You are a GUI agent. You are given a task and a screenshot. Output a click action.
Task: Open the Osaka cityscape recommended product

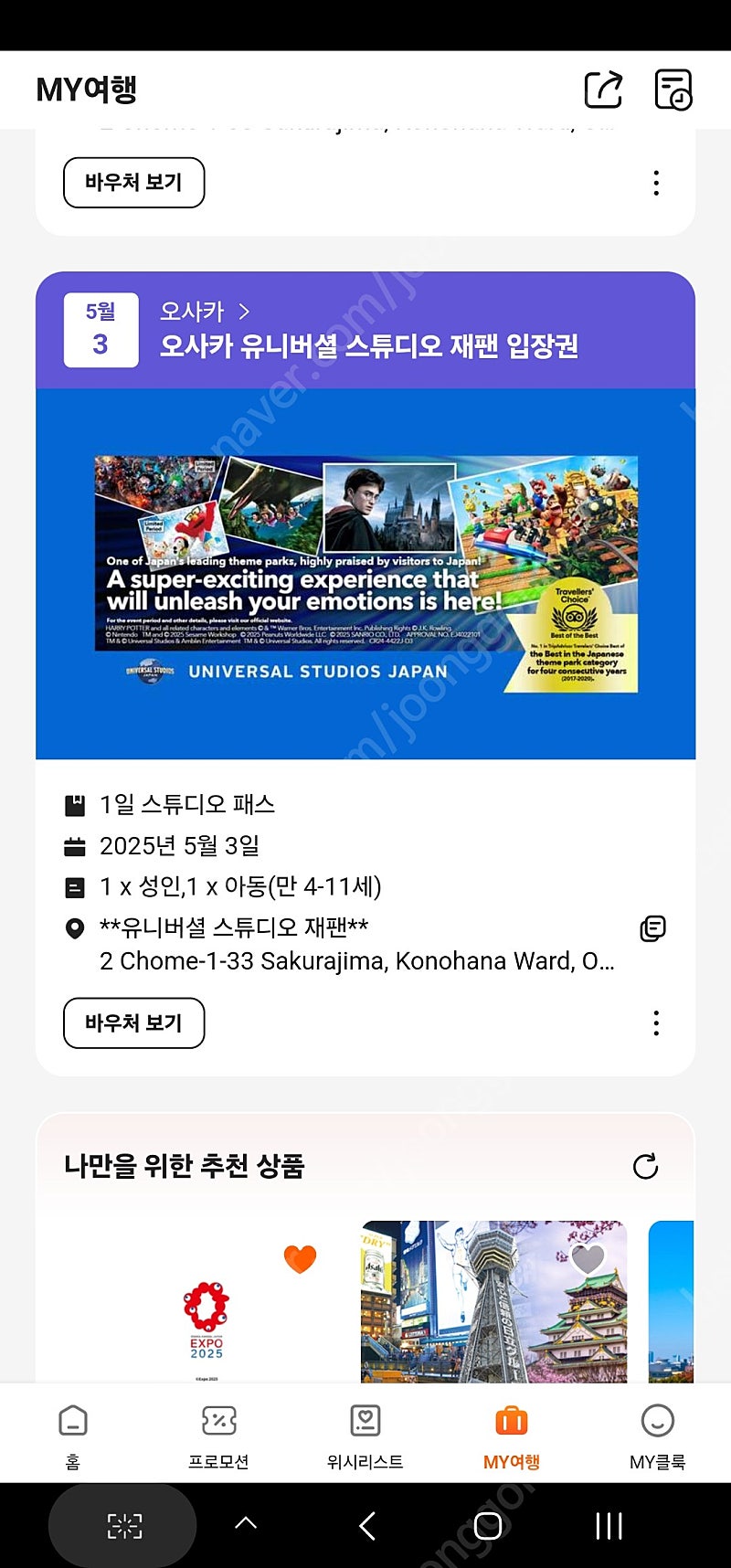[494, 1301]
